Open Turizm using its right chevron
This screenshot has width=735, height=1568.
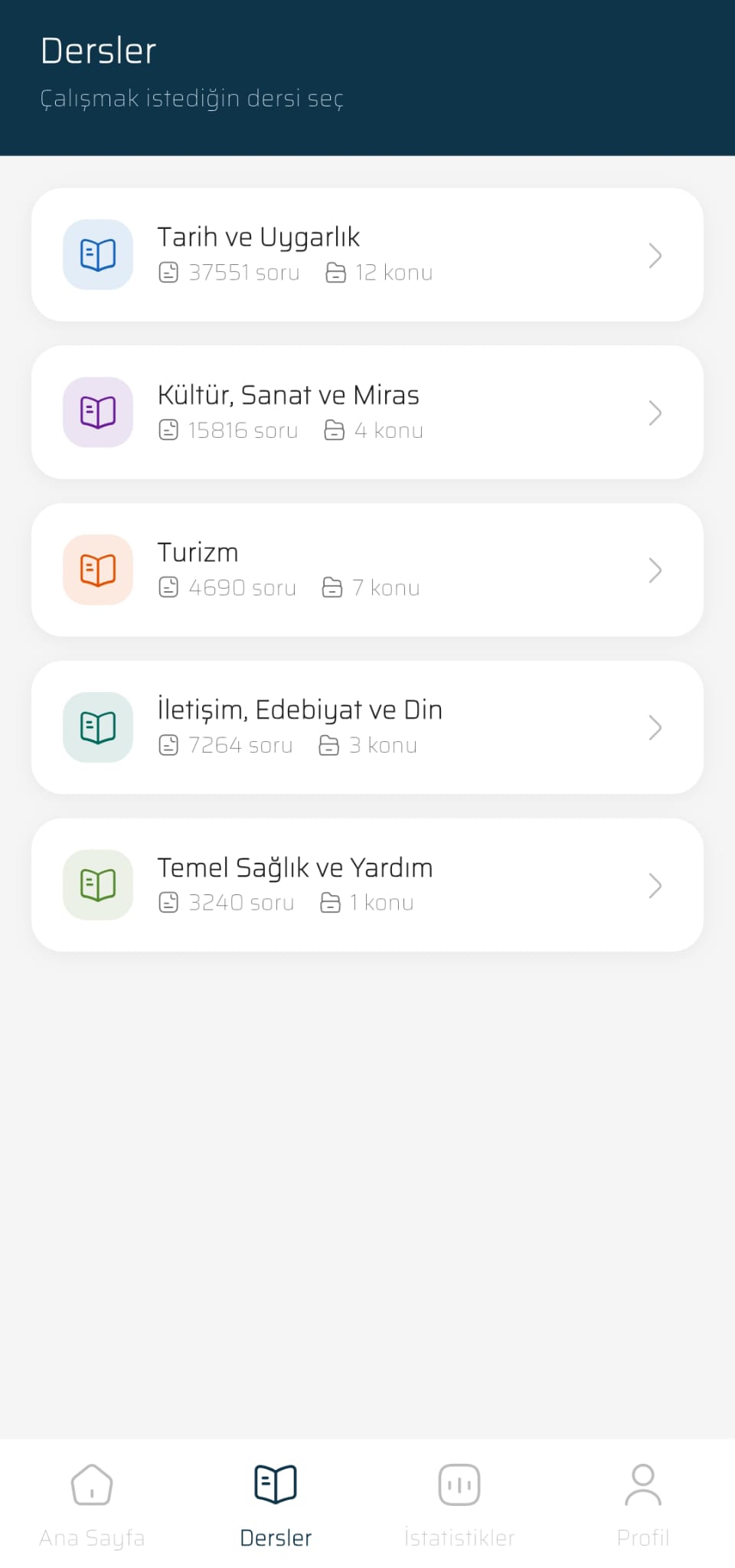click(x=655, y=570)
